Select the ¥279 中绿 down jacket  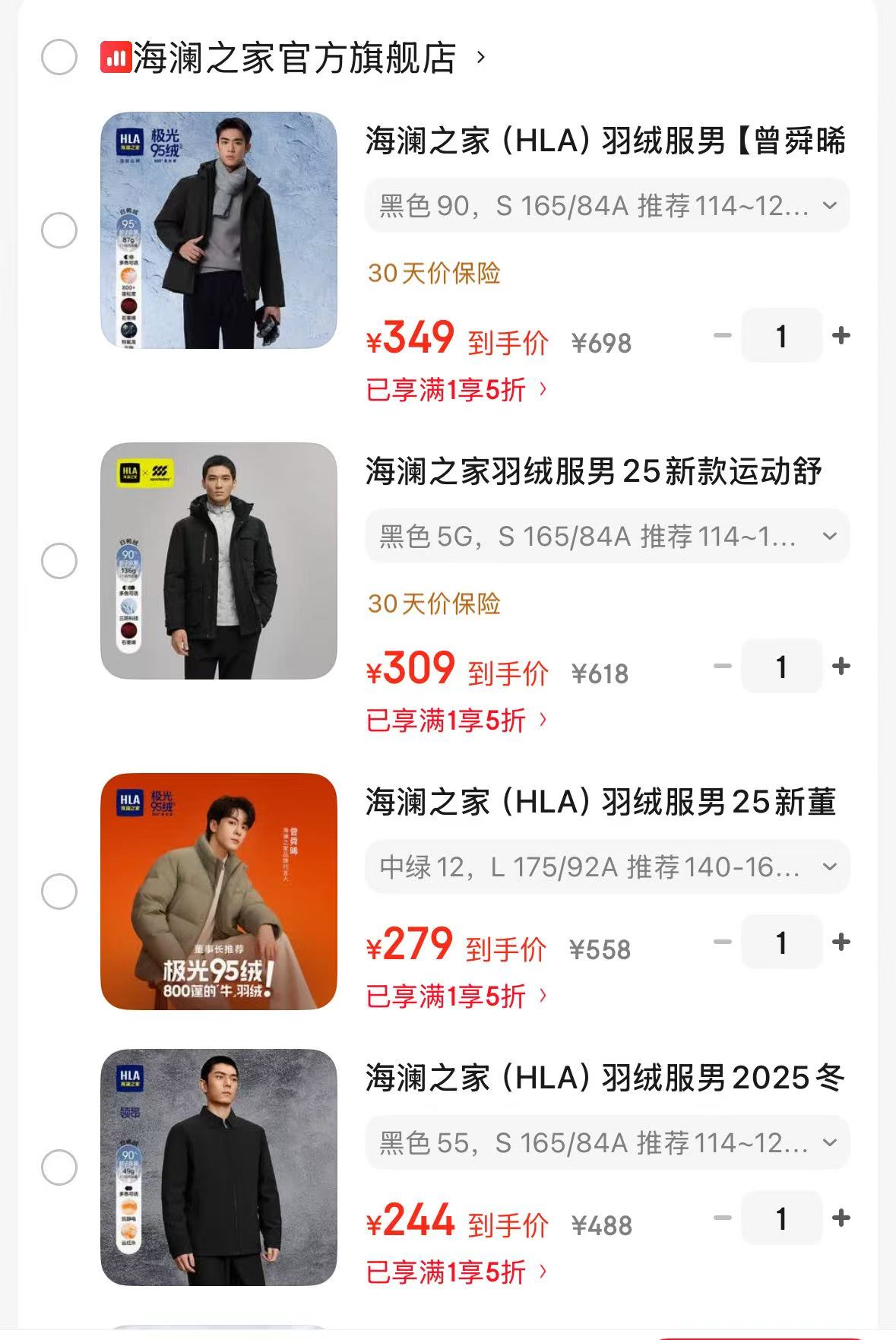pyautogui.click(x=59, y=892)
